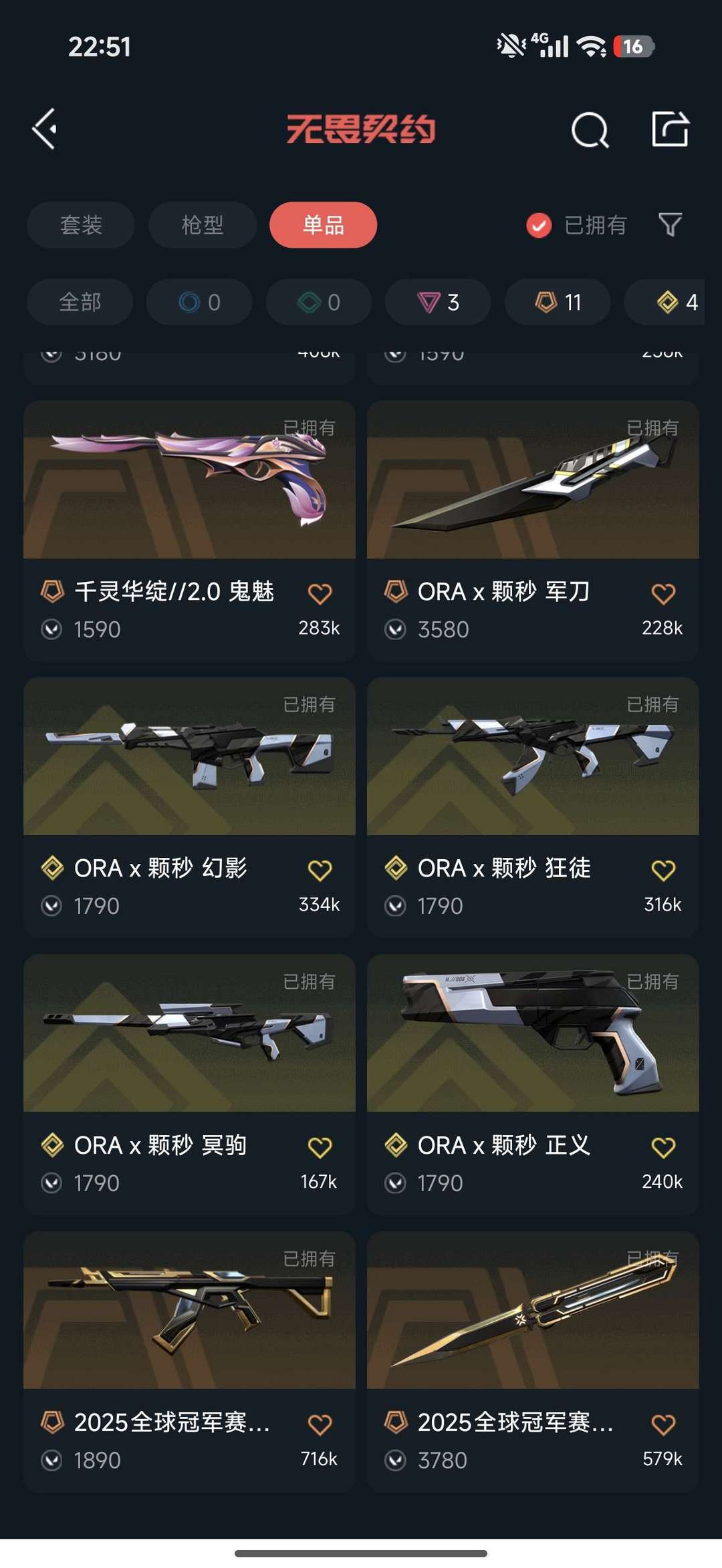Like the 2025全球冠军赛 skin priced 1890
Image resolution: width=722 pixels, height=1568 pixels.
(x=320, y=1424)
